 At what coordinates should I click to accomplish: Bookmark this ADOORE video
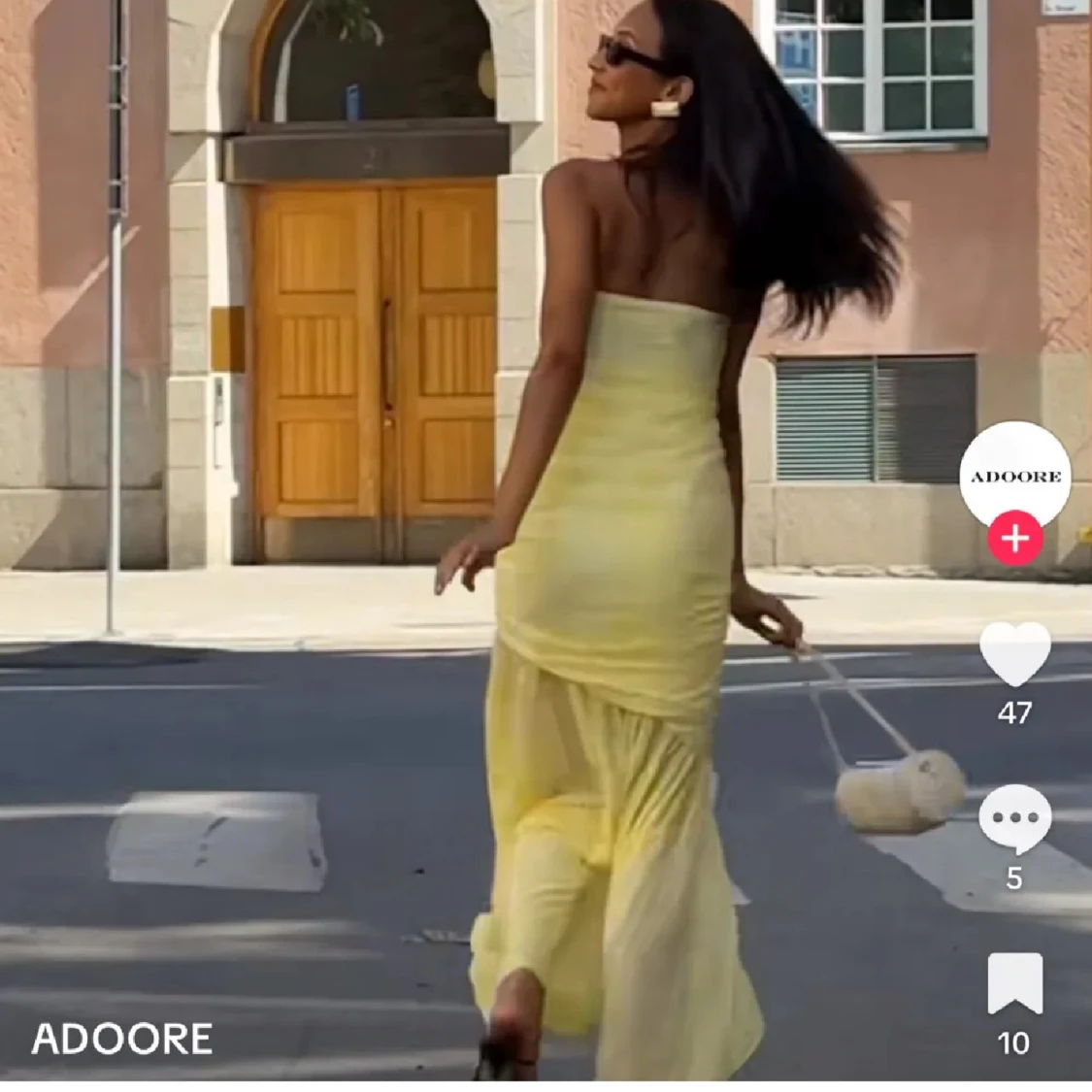(x=1014, y=983)
